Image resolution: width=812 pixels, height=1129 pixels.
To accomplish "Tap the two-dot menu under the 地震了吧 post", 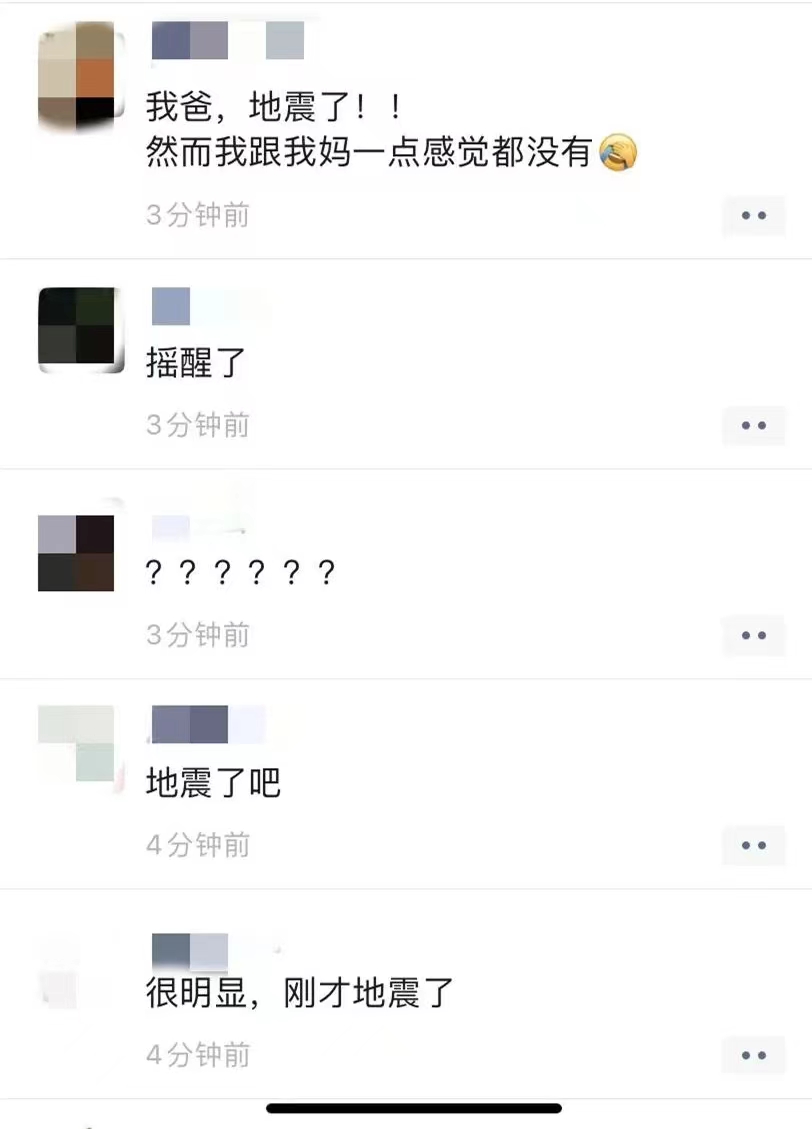I will (753, 845).
